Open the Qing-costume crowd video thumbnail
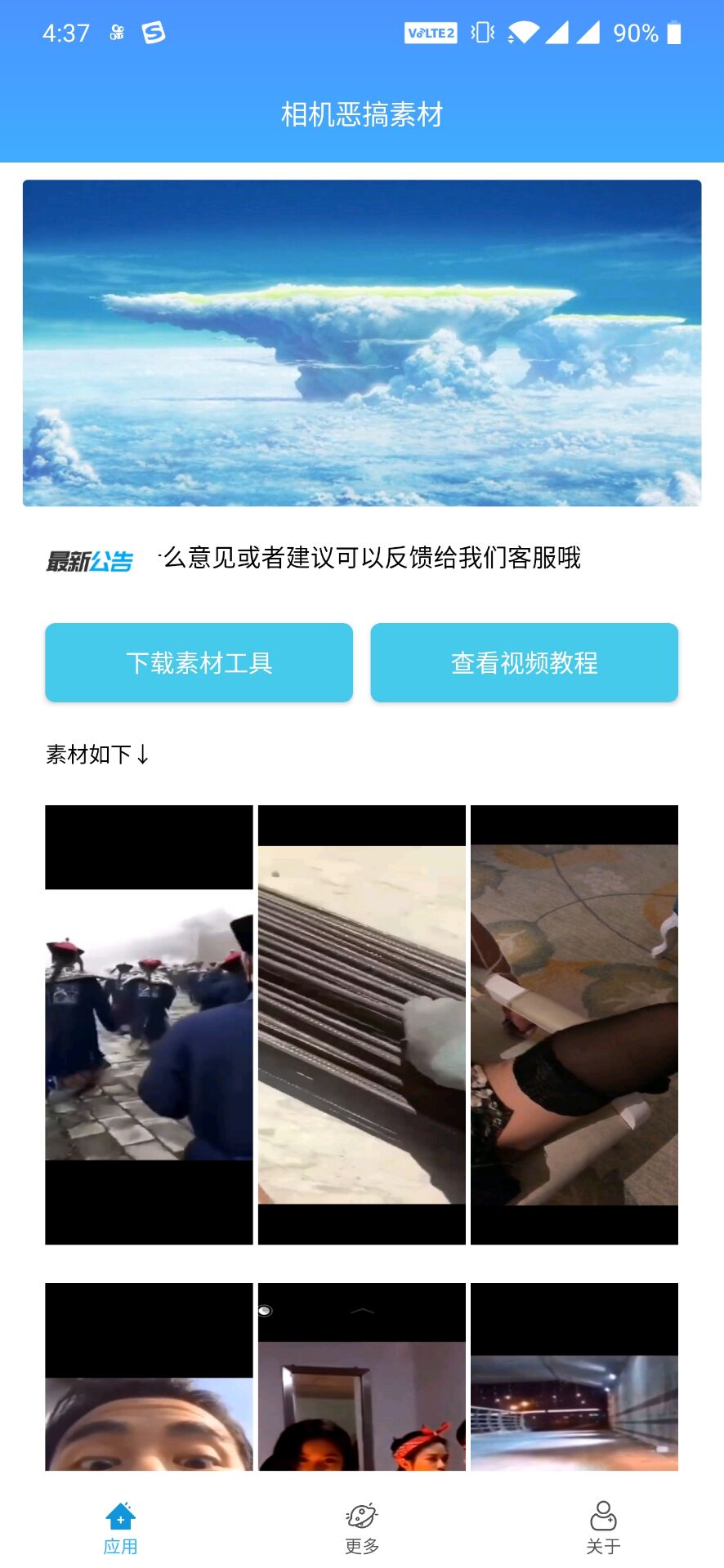This screenshot has height=1568, width=724. coord(149,1024)
